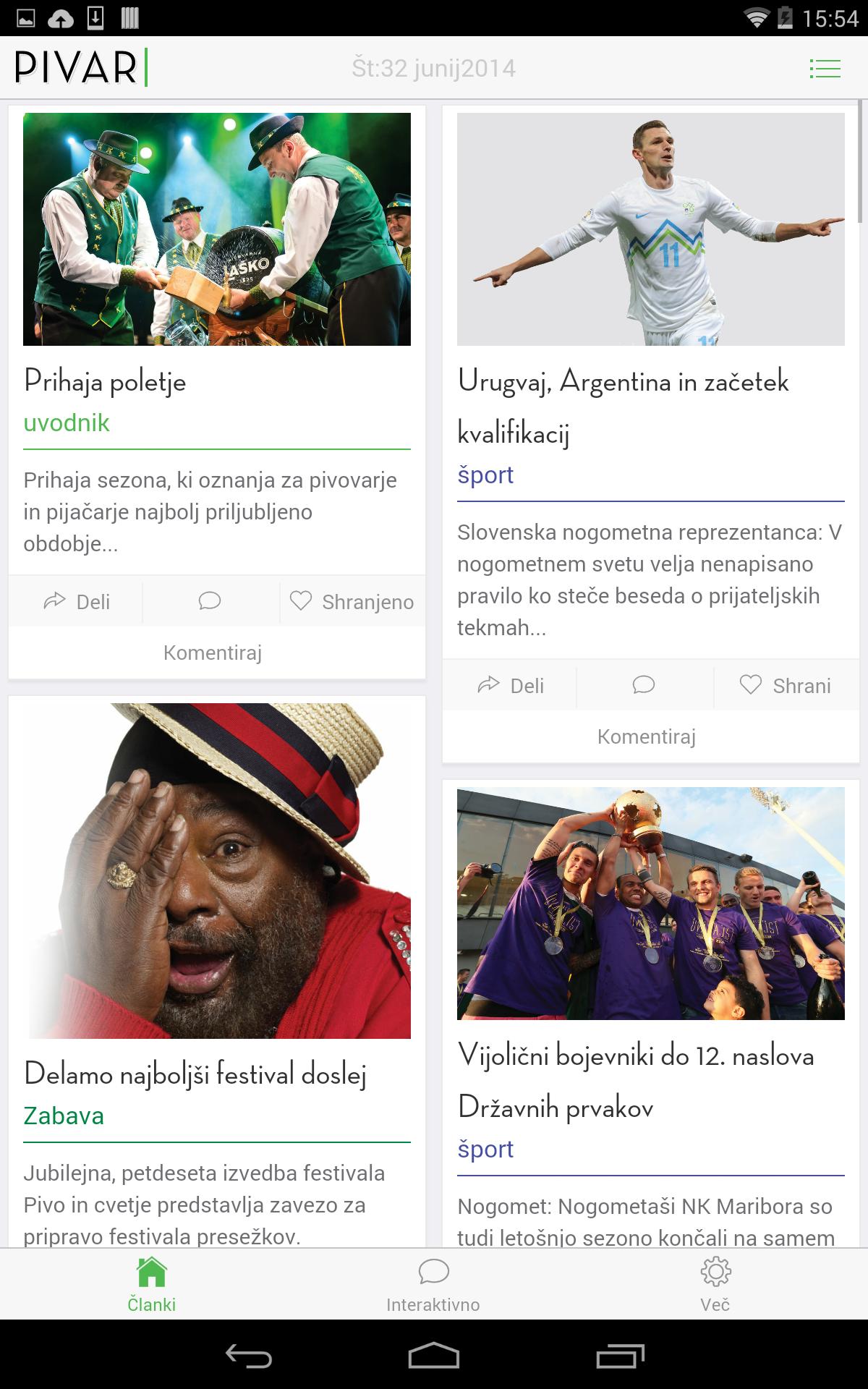
Task: Open Delamo najboljši festival doslej article
Action: [x=195, y=1074]
